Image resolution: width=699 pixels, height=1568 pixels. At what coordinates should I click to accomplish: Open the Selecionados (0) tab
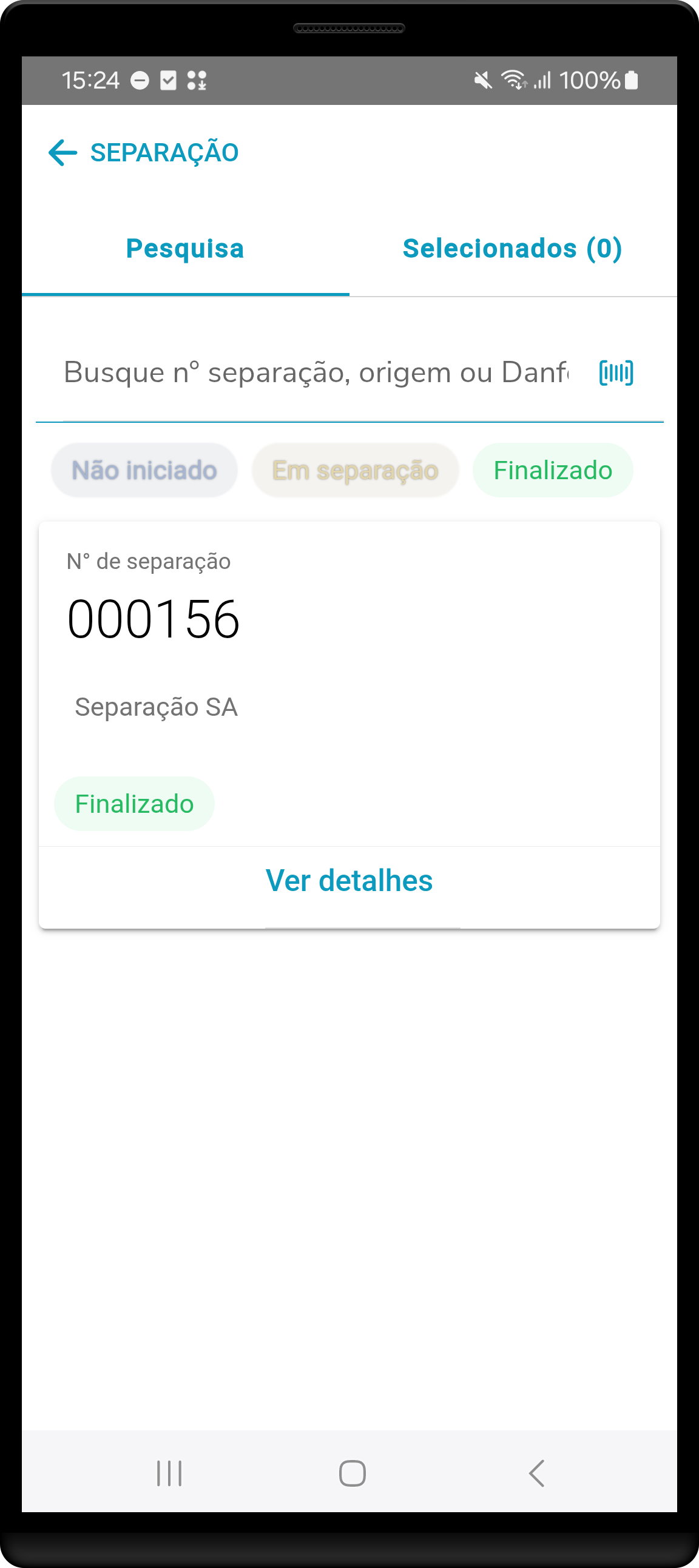point(512,248)
